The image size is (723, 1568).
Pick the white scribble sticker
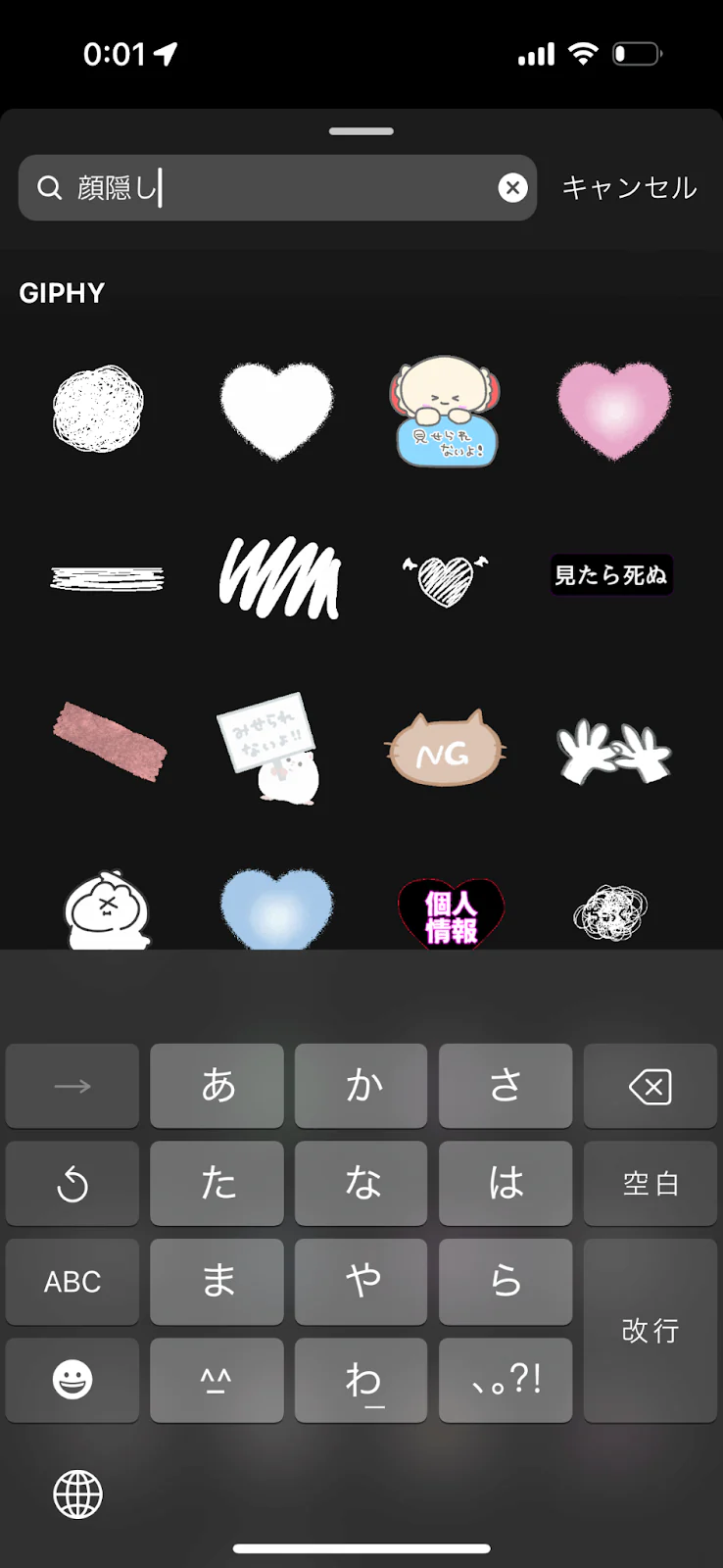[x=99, y=412]
